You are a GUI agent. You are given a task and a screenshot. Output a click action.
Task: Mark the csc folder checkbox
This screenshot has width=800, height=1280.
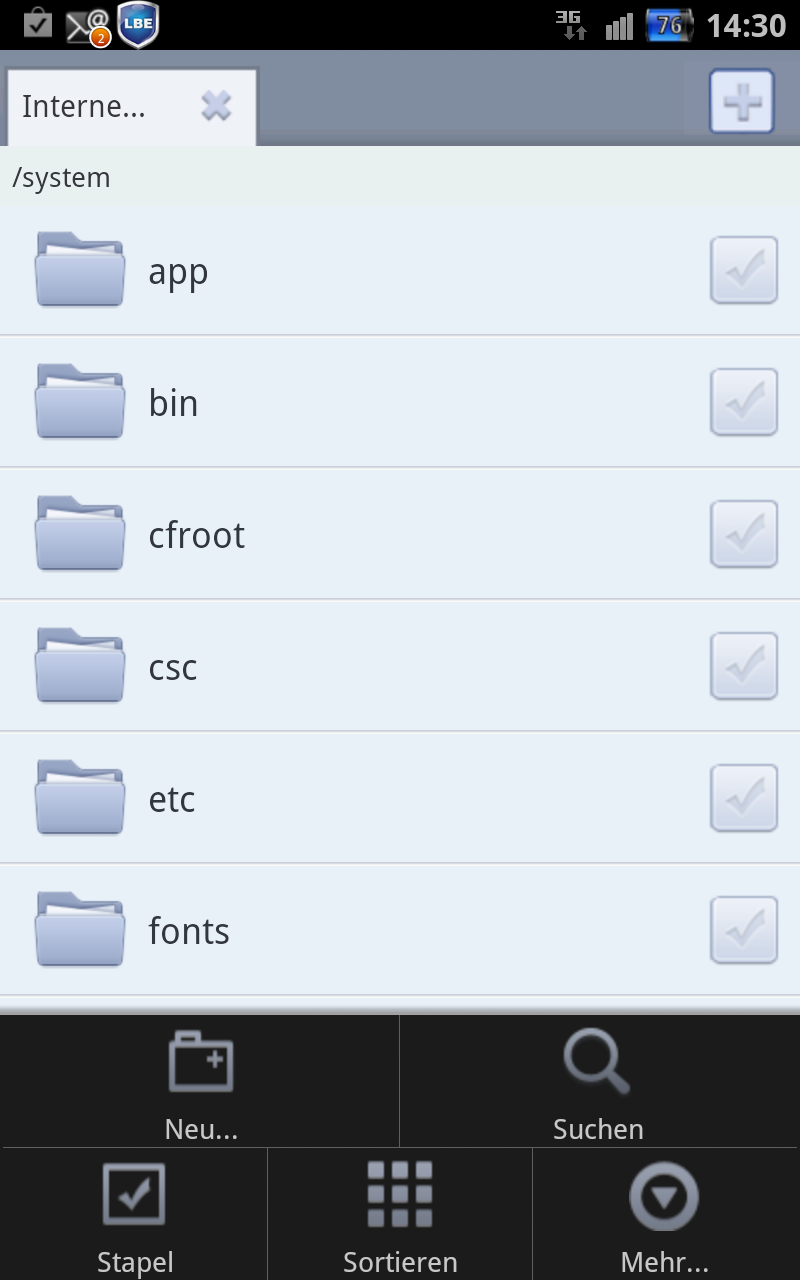click(x=744, y=666)
